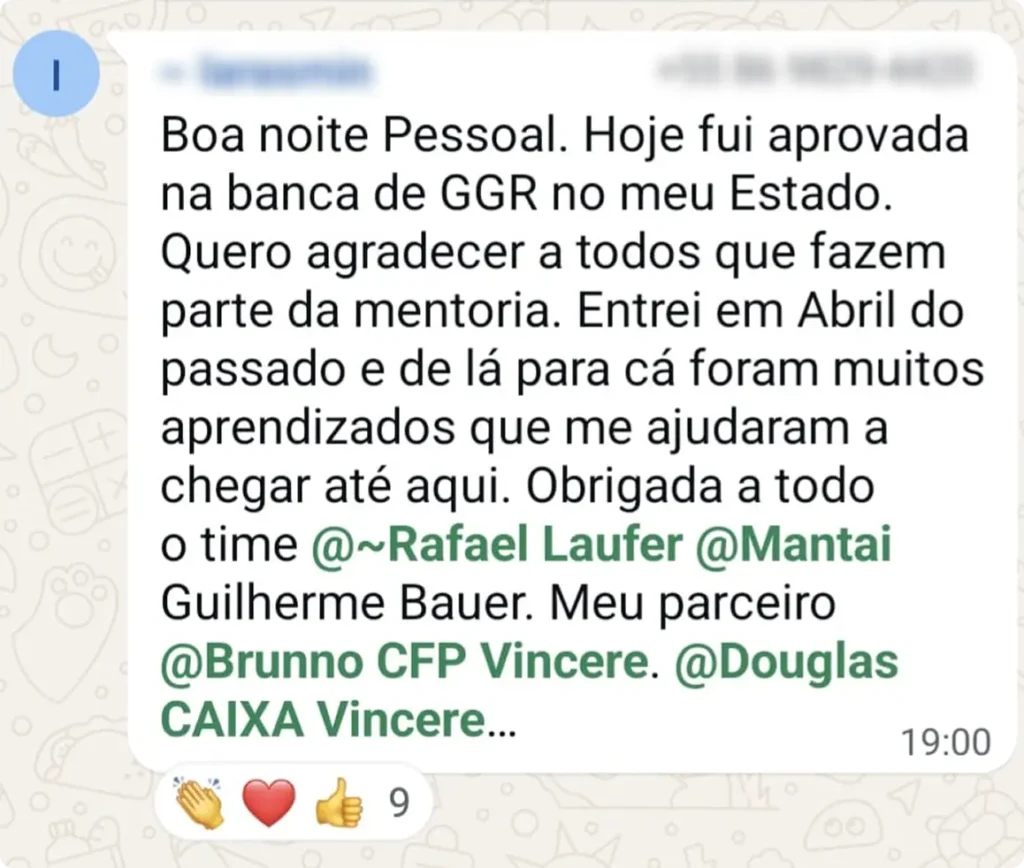The image size is (1024, 868).
Task: Open the @Brunno CFP Vincere mention
Action: (x=403, y=664)
